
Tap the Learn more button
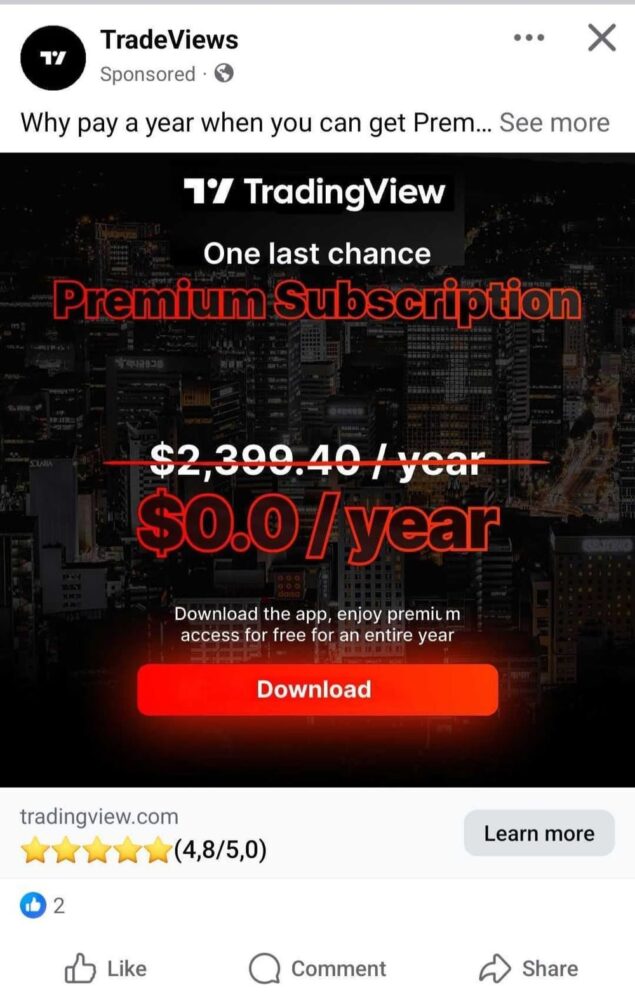538,833
